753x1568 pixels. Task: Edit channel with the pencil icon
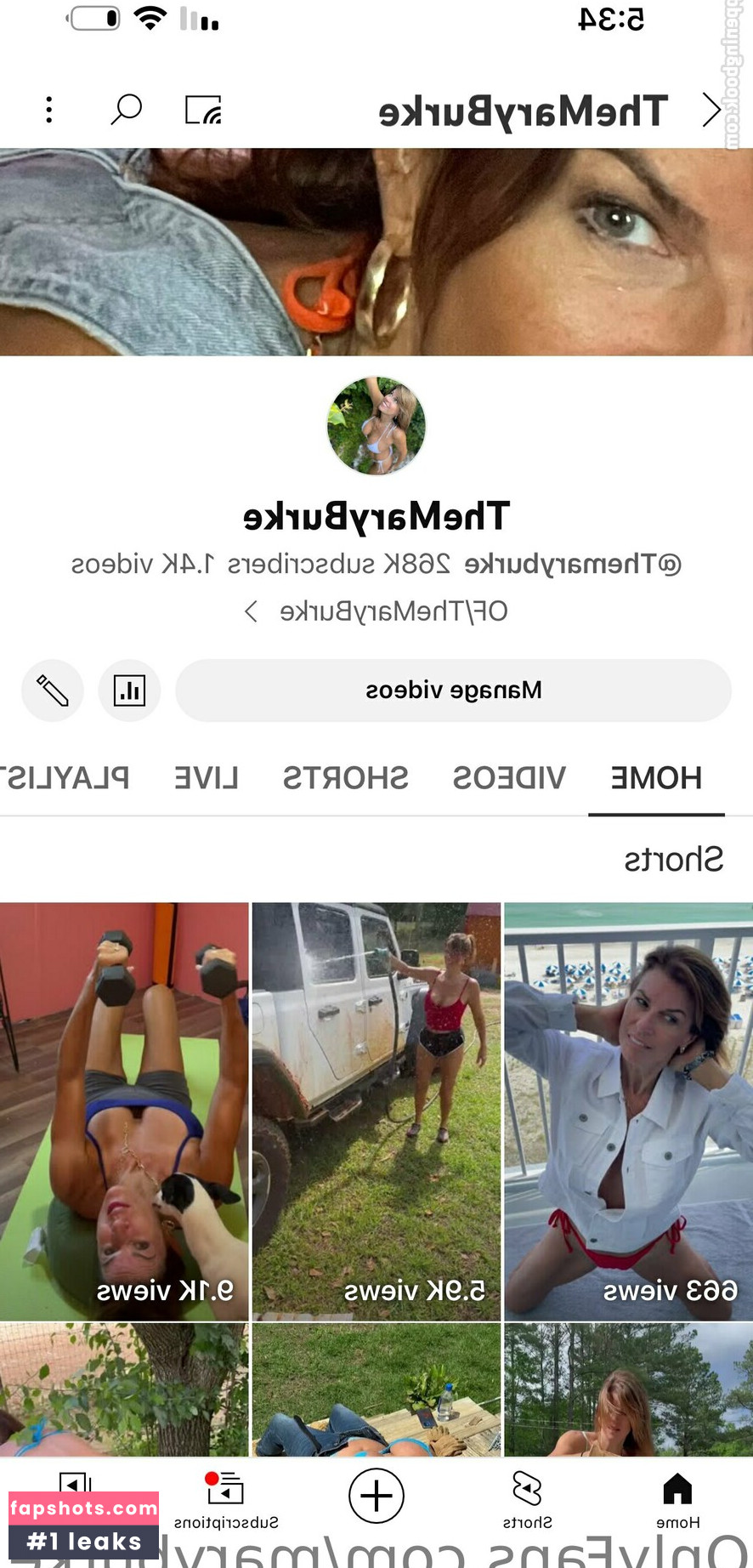53,690
